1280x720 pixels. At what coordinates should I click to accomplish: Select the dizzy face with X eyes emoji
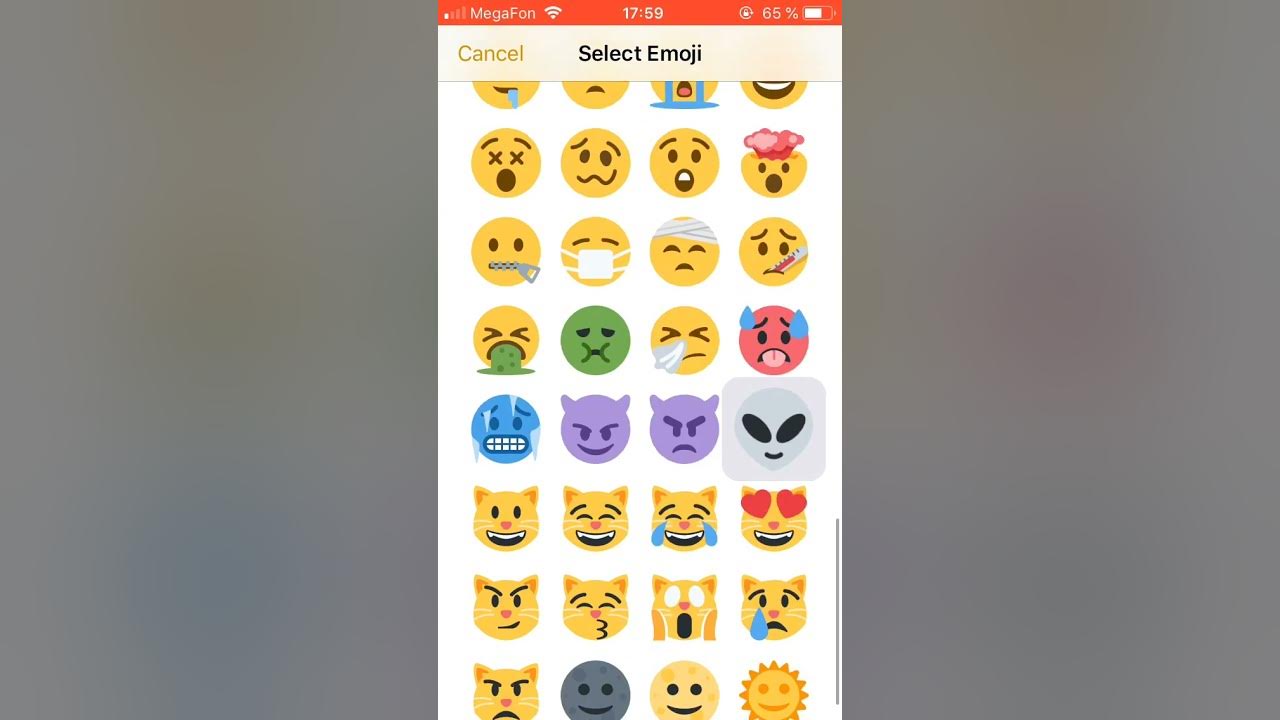coord(506,163)
